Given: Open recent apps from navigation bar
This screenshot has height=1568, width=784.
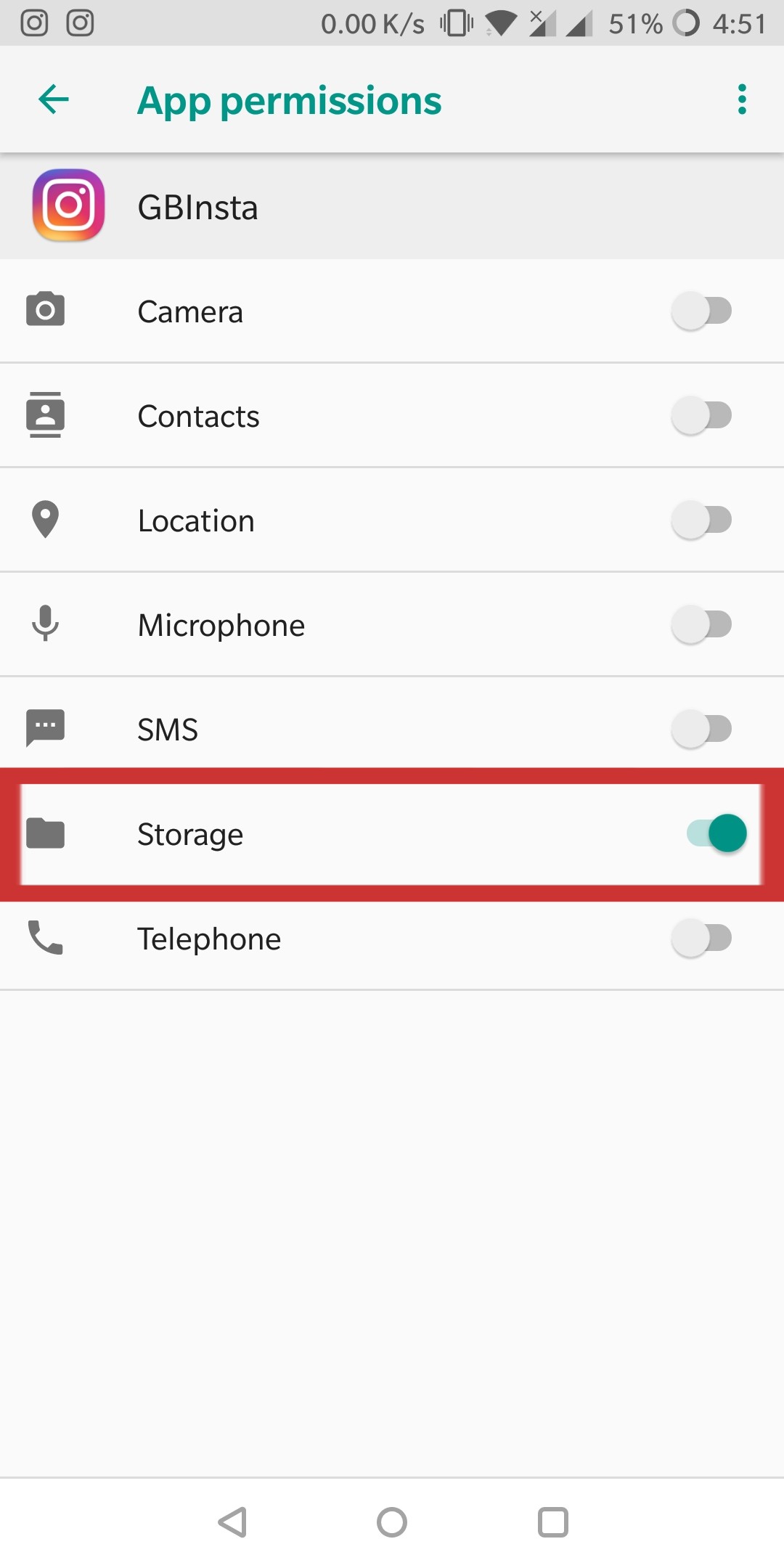Looking at the screenshot, I should (553, 1522).
